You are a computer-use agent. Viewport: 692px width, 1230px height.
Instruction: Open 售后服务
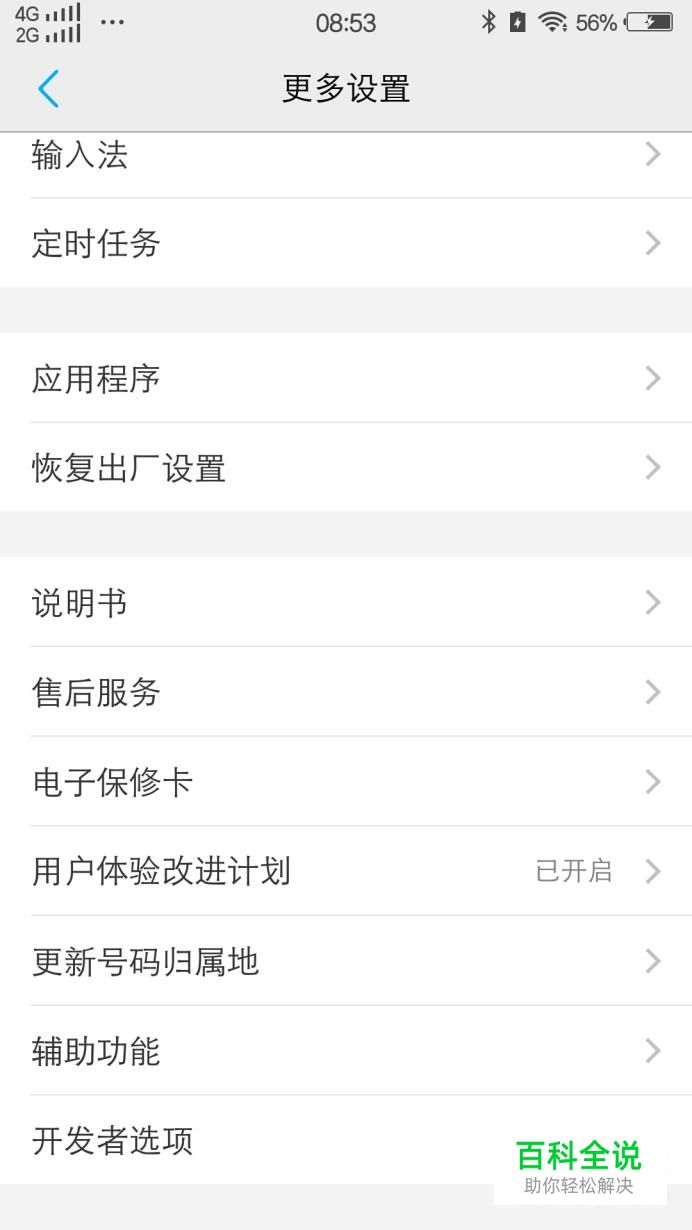click(x=346, y=692)
